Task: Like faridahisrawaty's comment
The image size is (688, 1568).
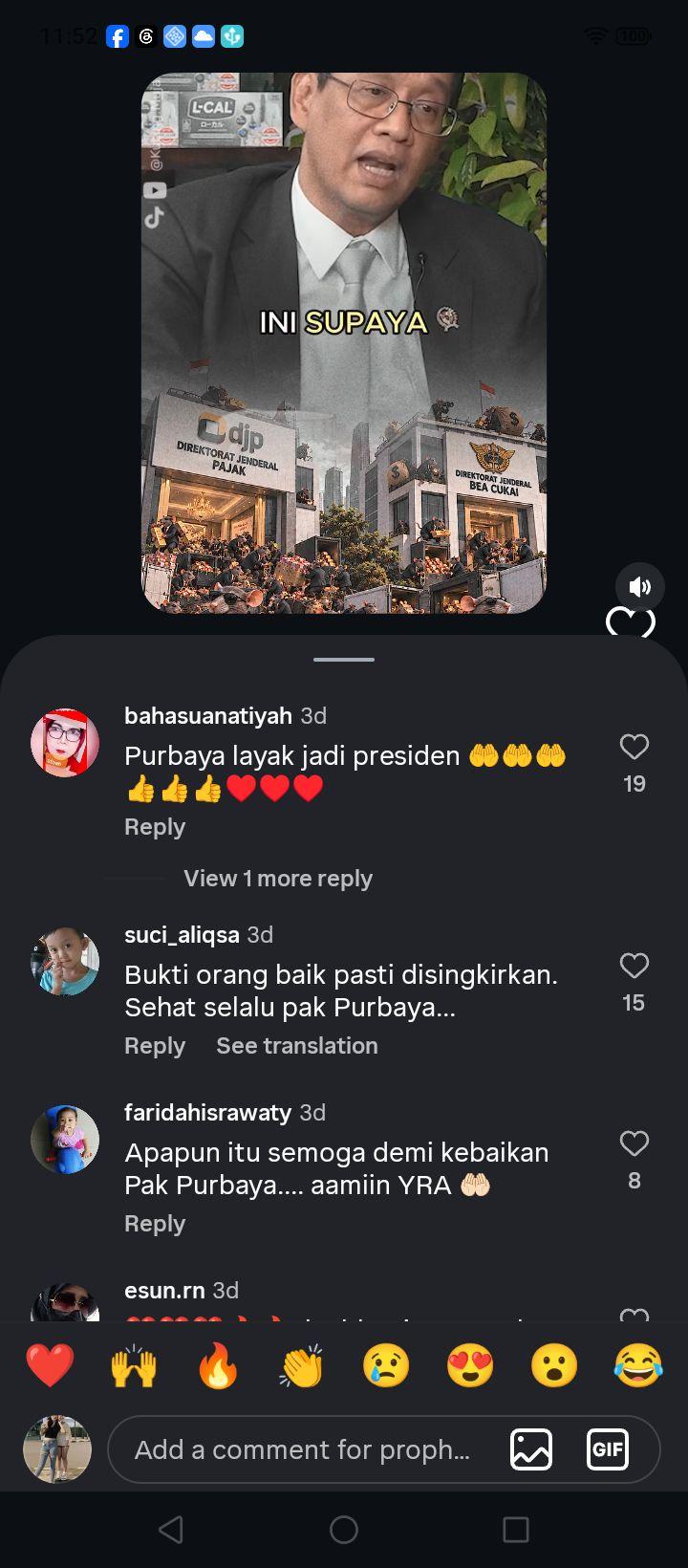Action: 634,1143
